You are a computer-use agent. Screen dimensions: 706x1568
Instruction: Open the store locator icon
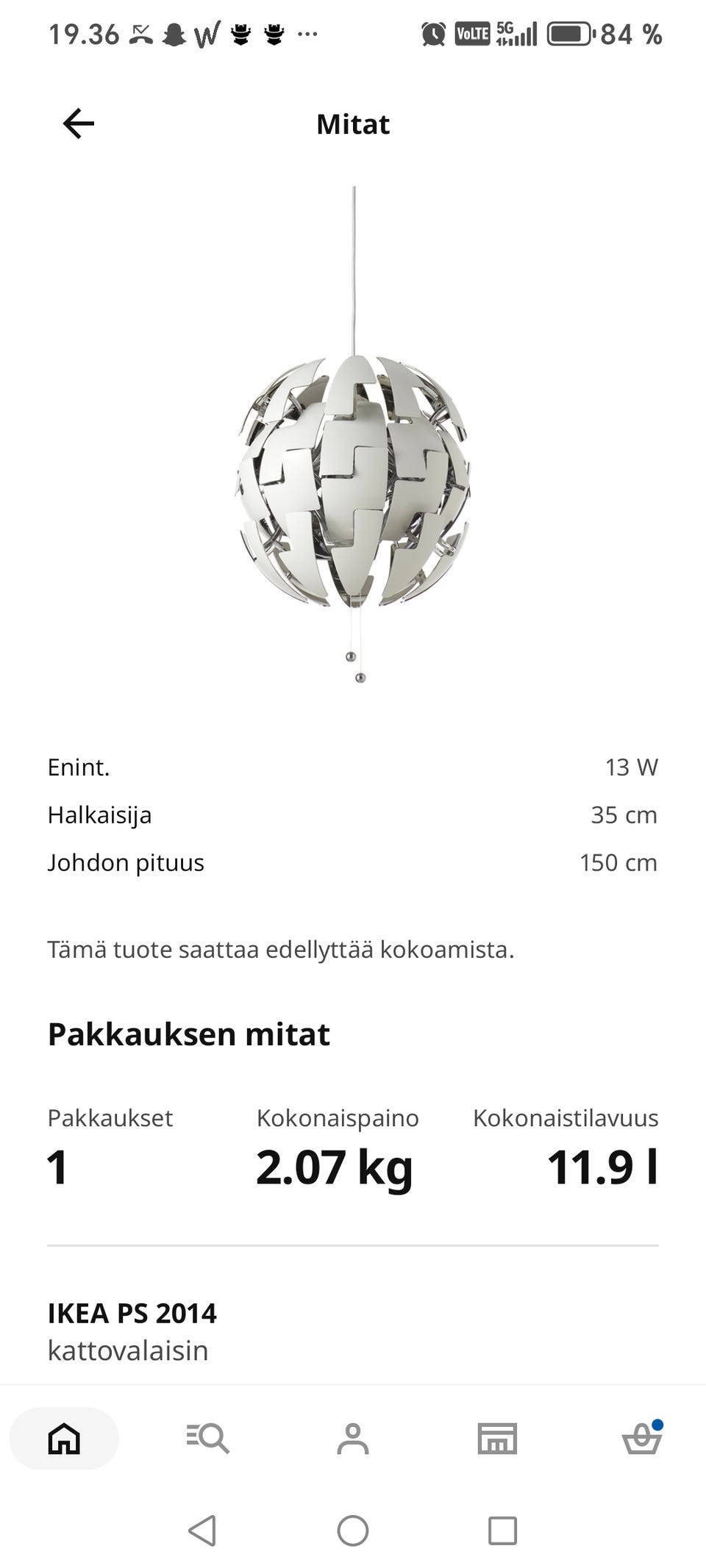coord(497,1439)
